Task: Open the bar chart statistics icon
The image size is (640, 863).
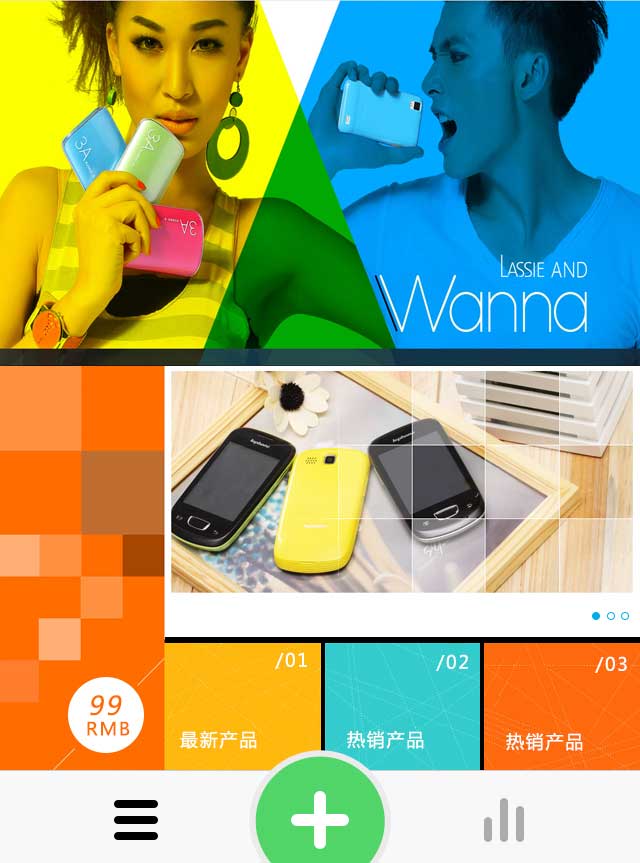Action: tap(504, 820)
